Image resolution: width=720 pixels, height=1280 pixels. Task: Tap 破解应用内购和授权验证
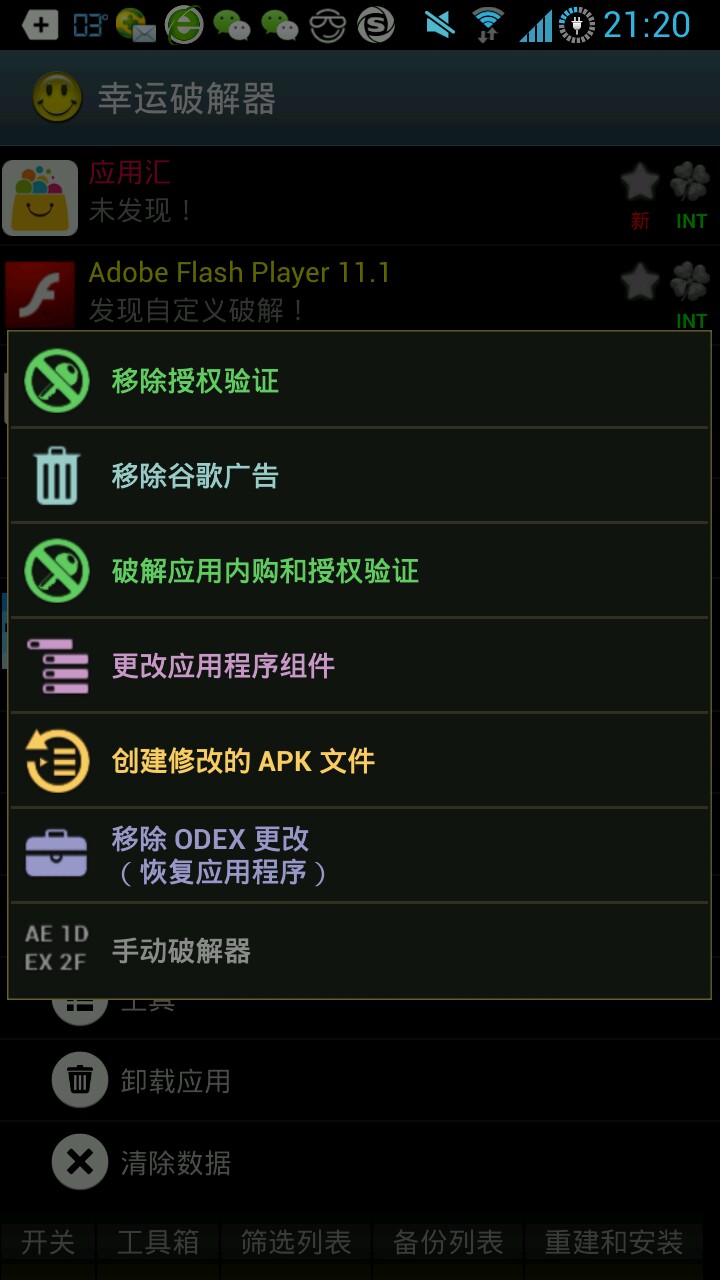pos(358,571)
